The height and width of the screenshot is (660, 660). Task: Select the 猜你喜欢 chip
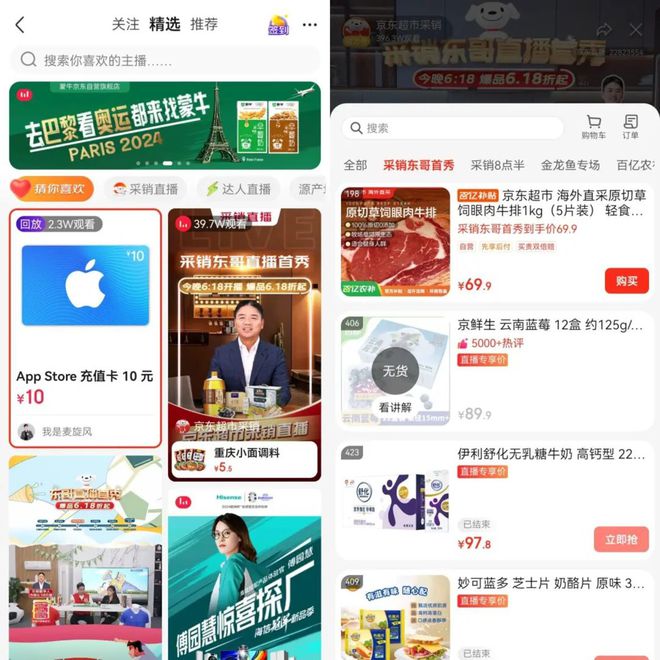point(51,188)
